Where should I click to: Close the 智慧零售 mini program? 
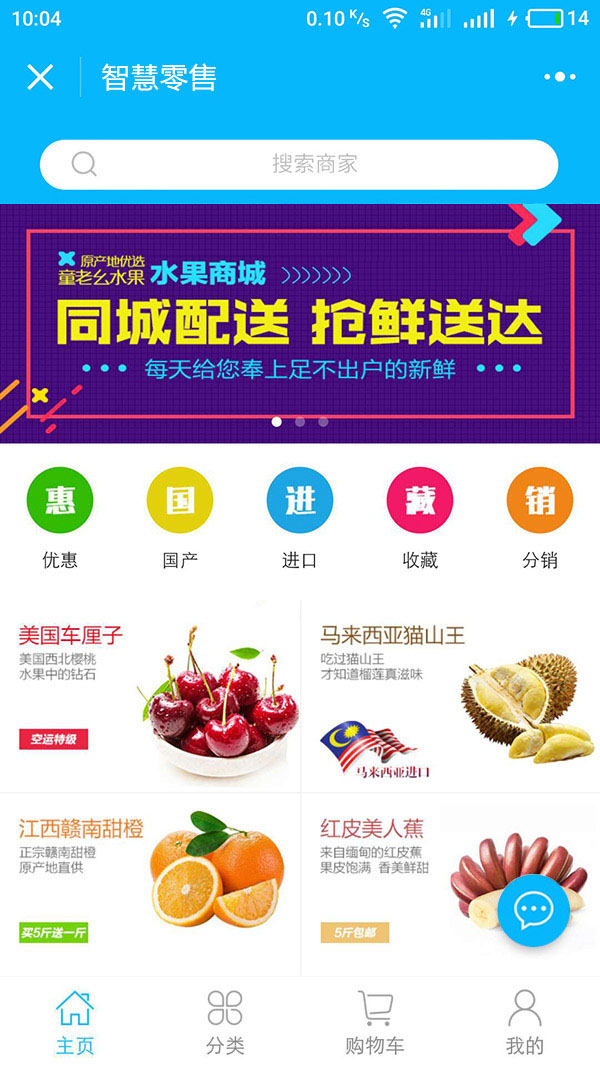coord(40,77)
